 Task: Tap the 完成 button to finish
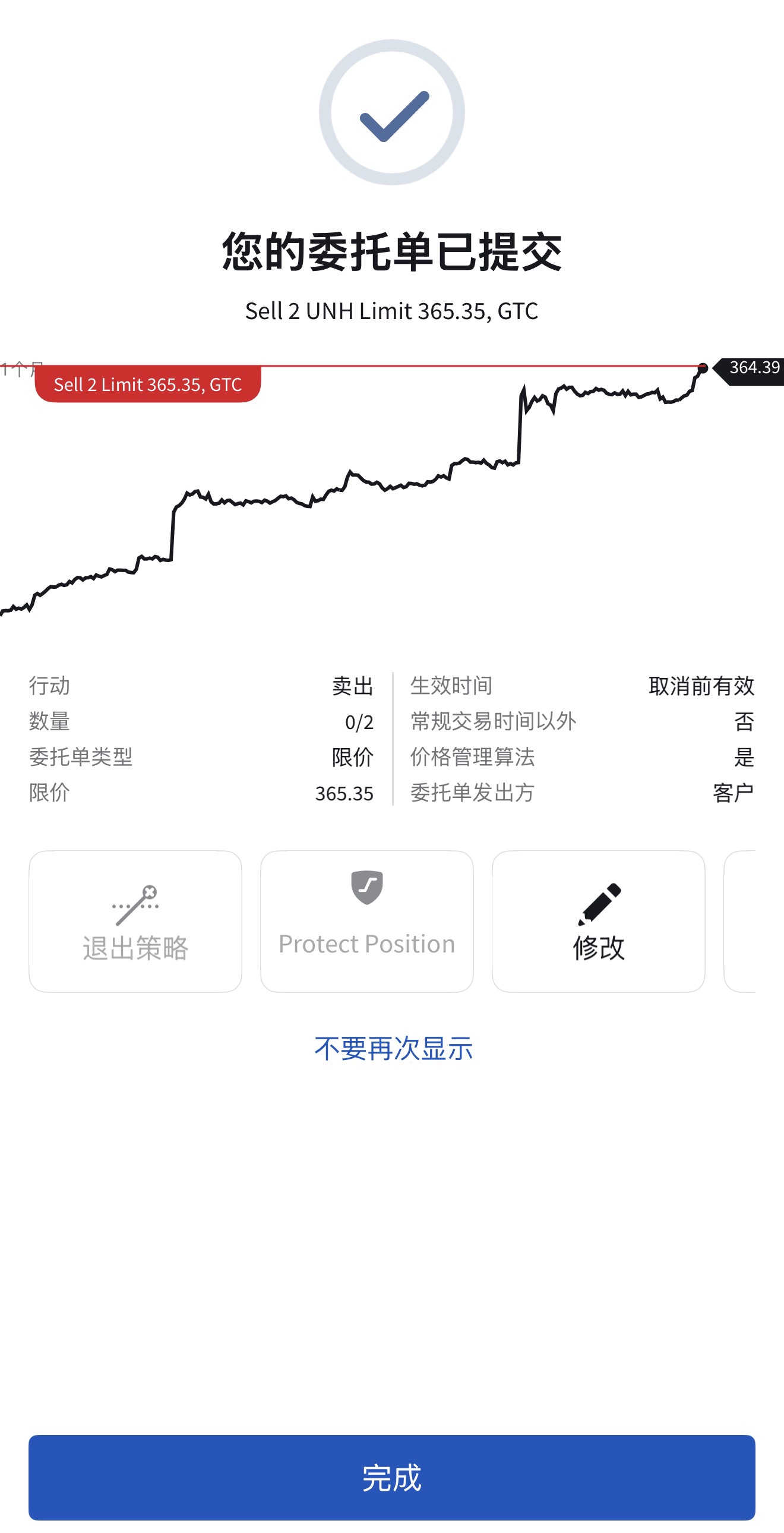391,1477
